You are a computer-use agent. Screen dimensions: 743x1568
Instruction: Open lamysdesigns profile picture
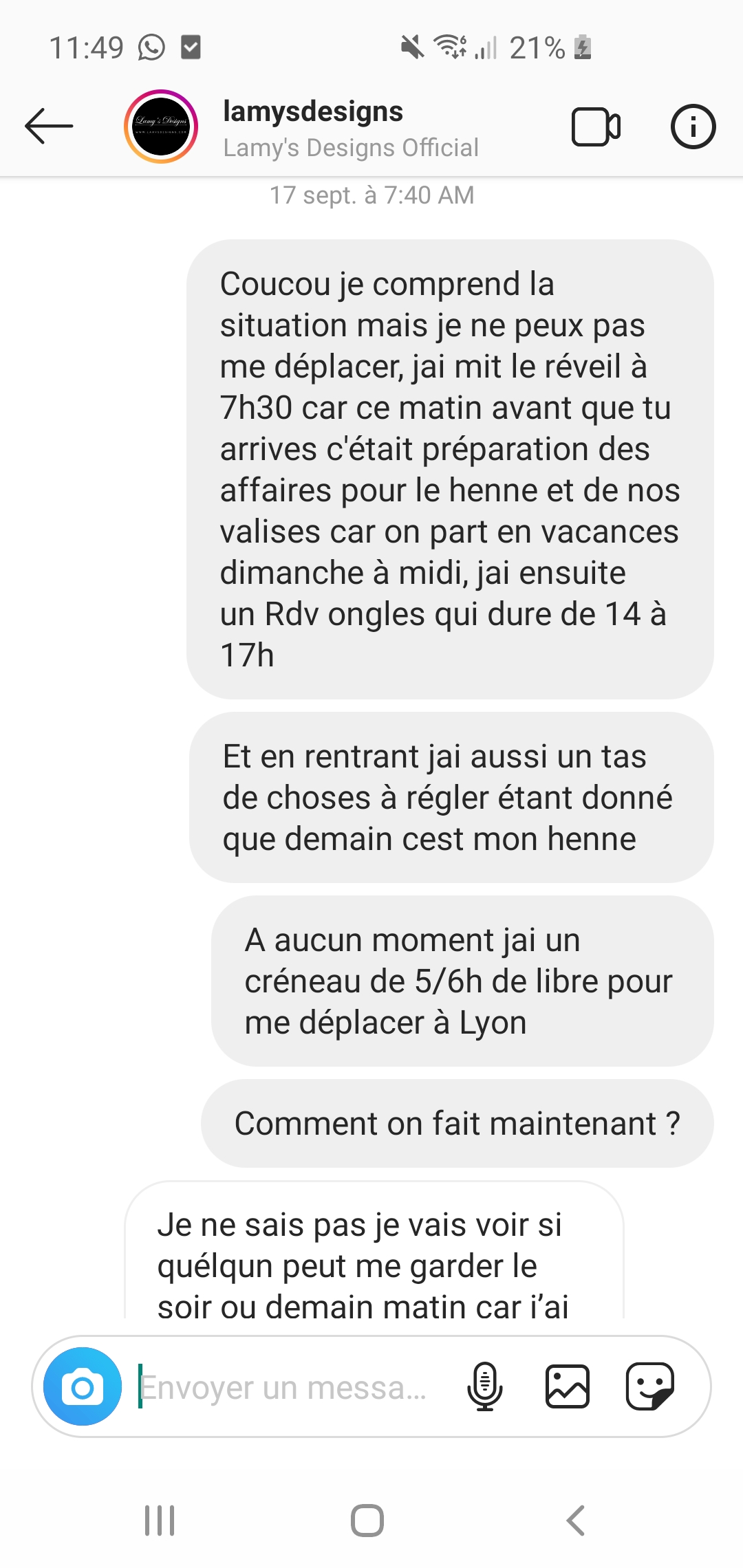(x=161, y=127)
